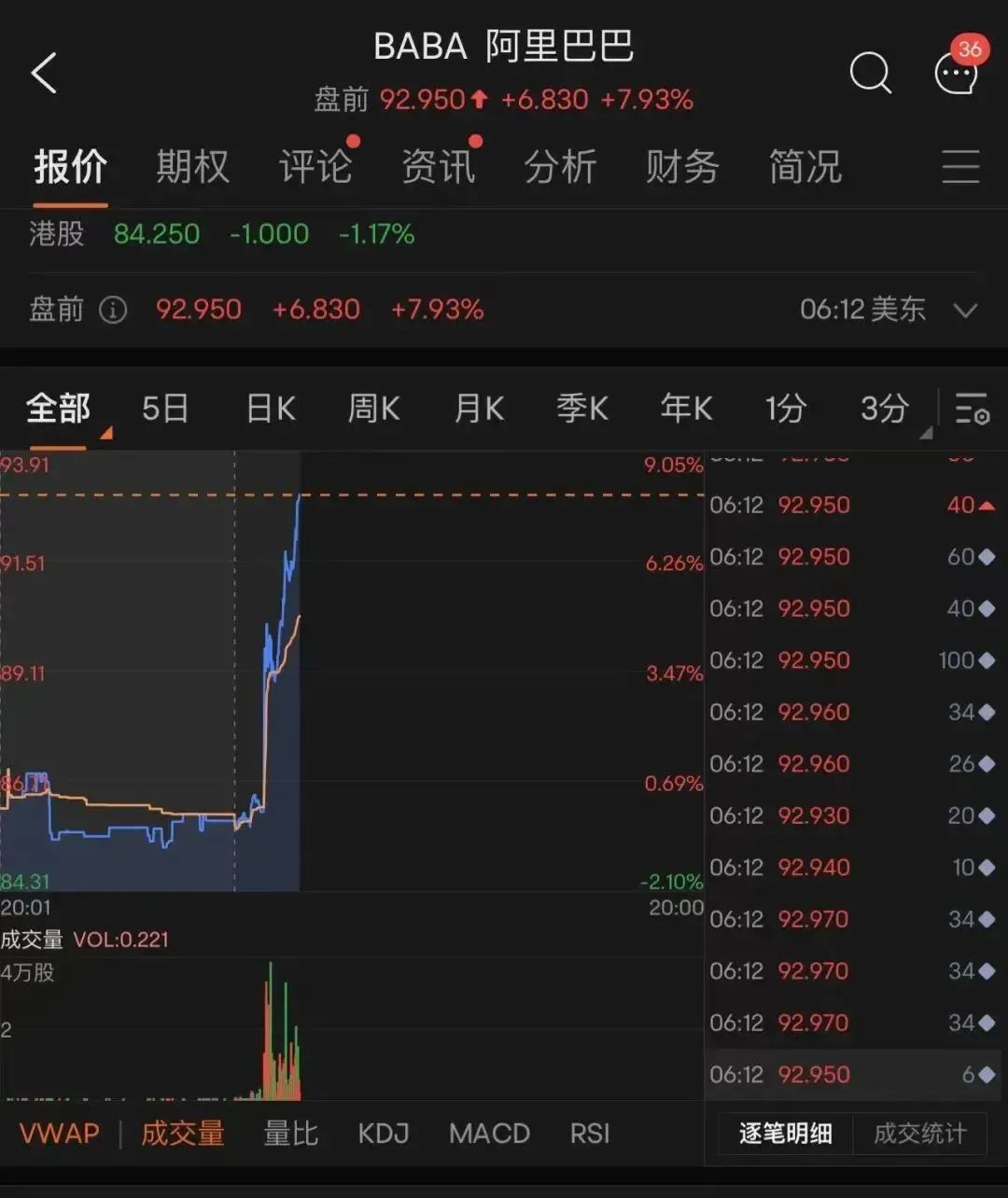This screenshot has width=1008, height=1198.
Task: Open the search icon
Action: coord(871,74)
